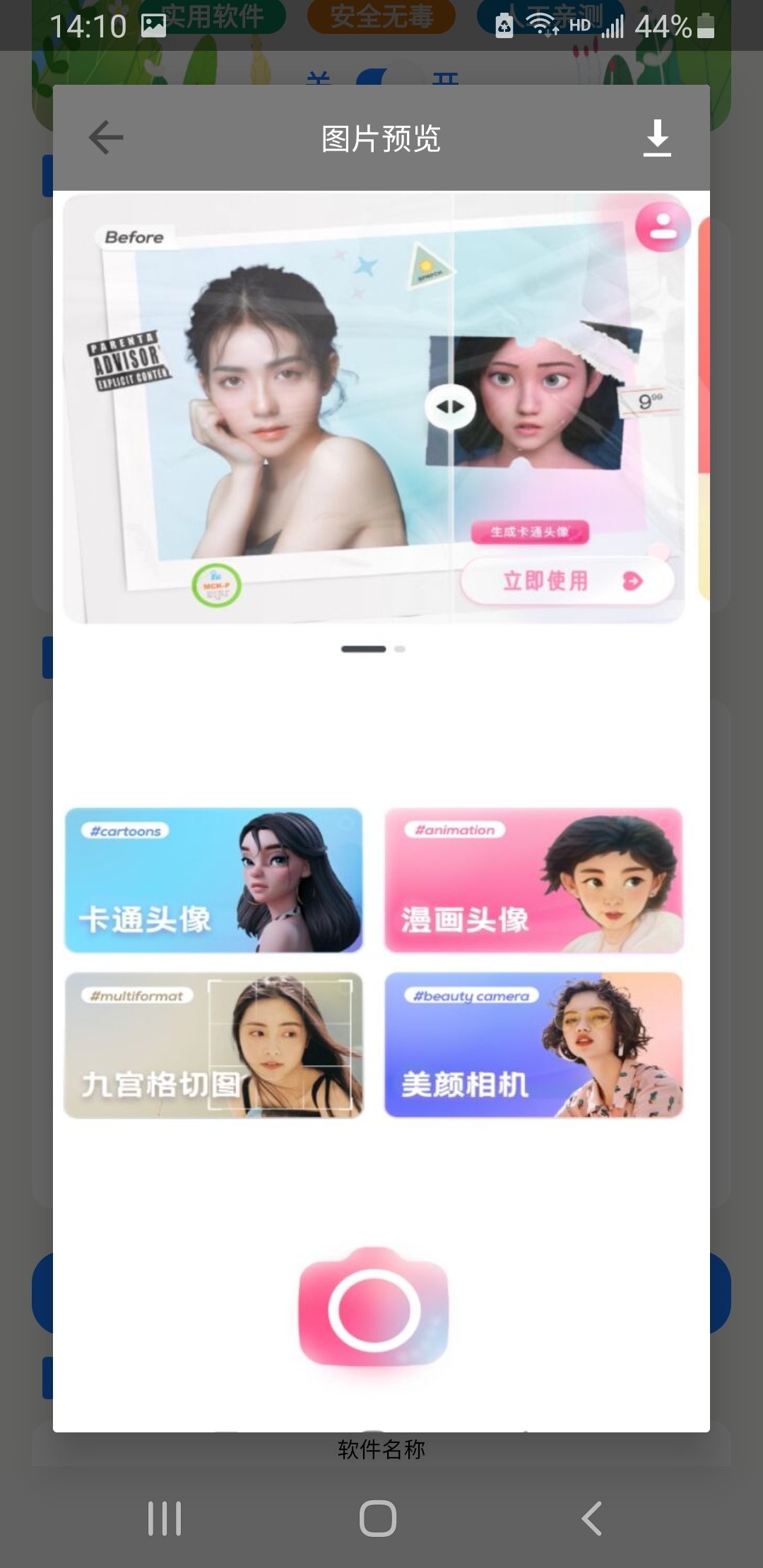Go to the phone home screen
Image resolution: width=763 pixels, height=1568 pixels.
(x=378, y=1518)
